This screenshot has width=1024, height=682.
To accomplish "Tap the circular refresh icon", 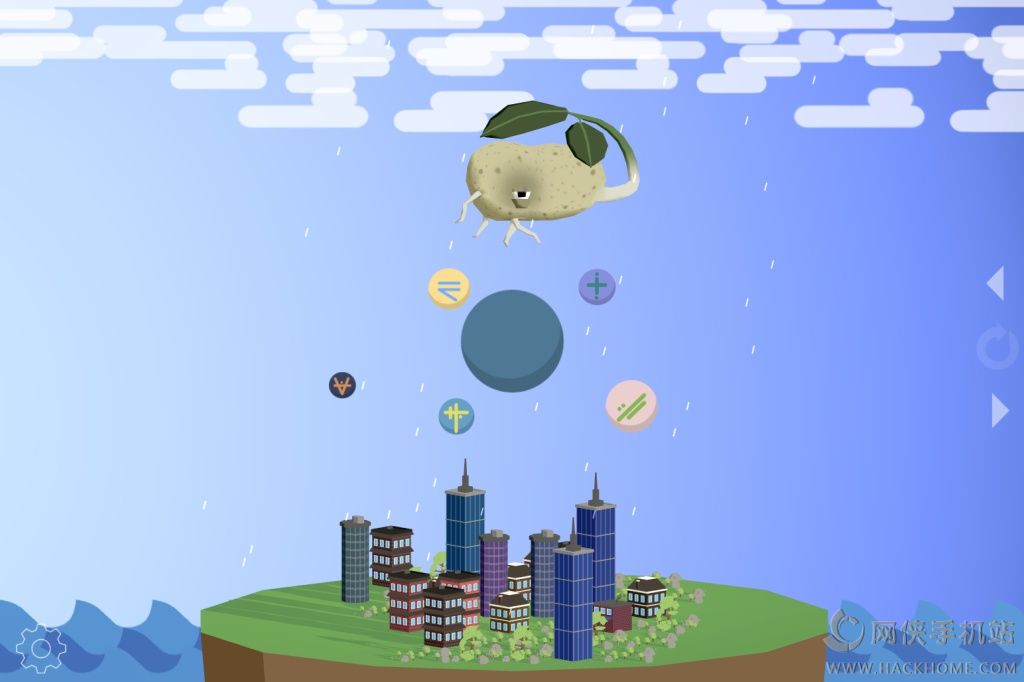I will 997,348.
